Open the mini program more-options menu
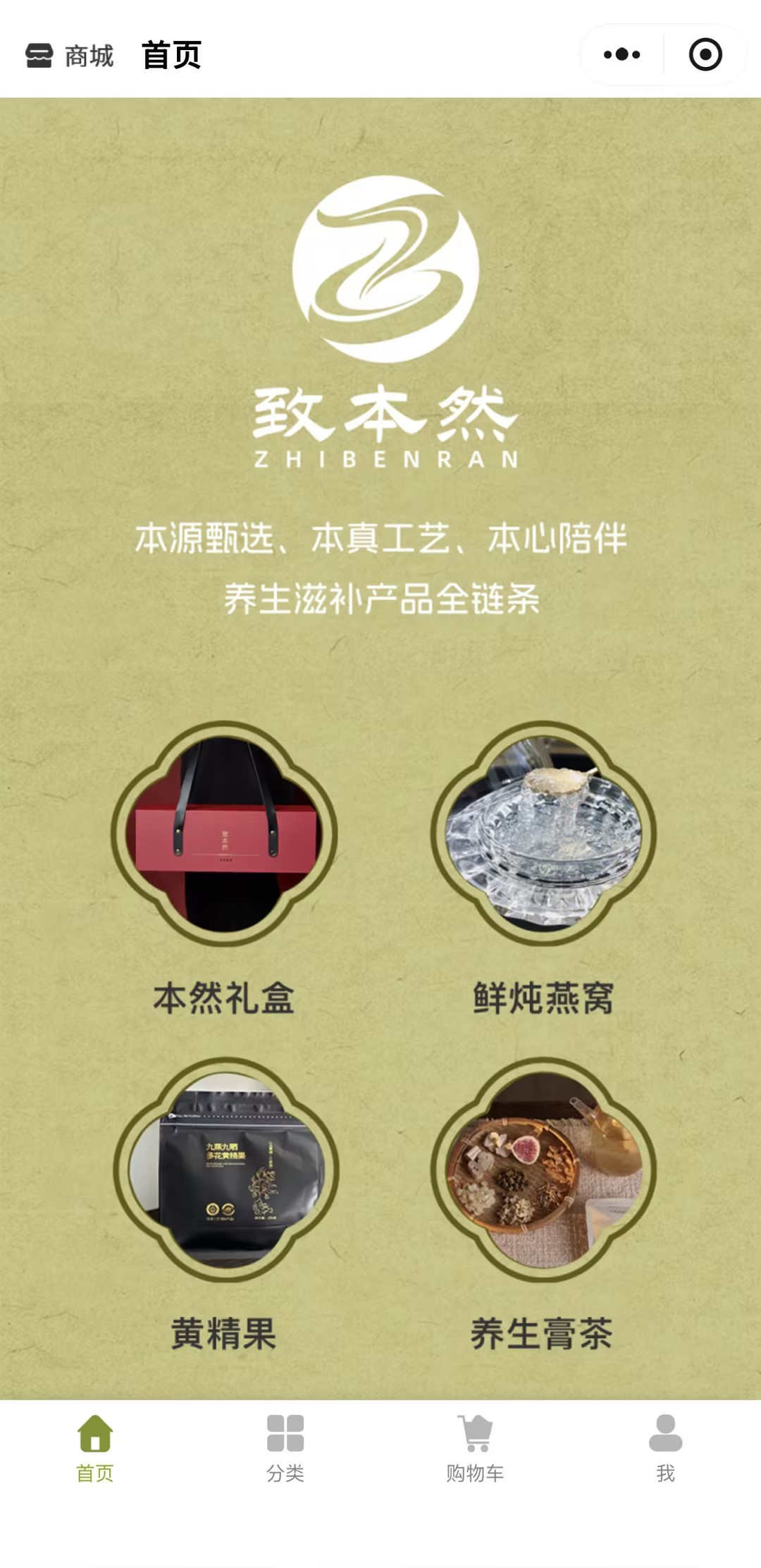The height and width of the screenshot is (1568, 761). click(621, 55)
